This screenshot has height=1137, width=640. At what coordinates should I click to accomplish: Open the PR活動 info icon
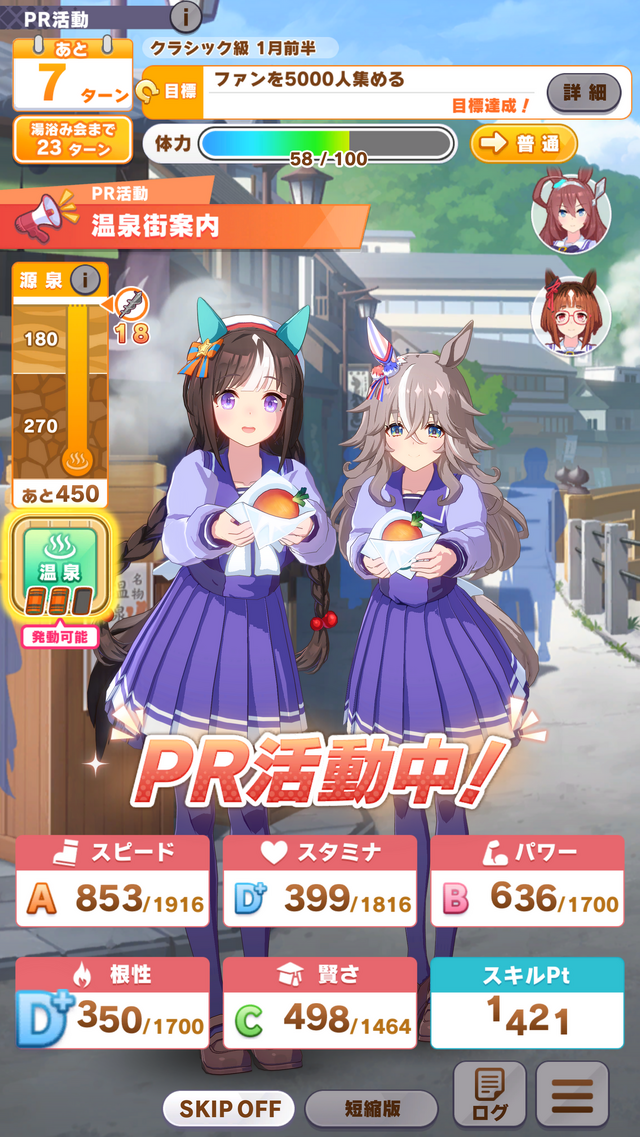(x=185, y=16)
